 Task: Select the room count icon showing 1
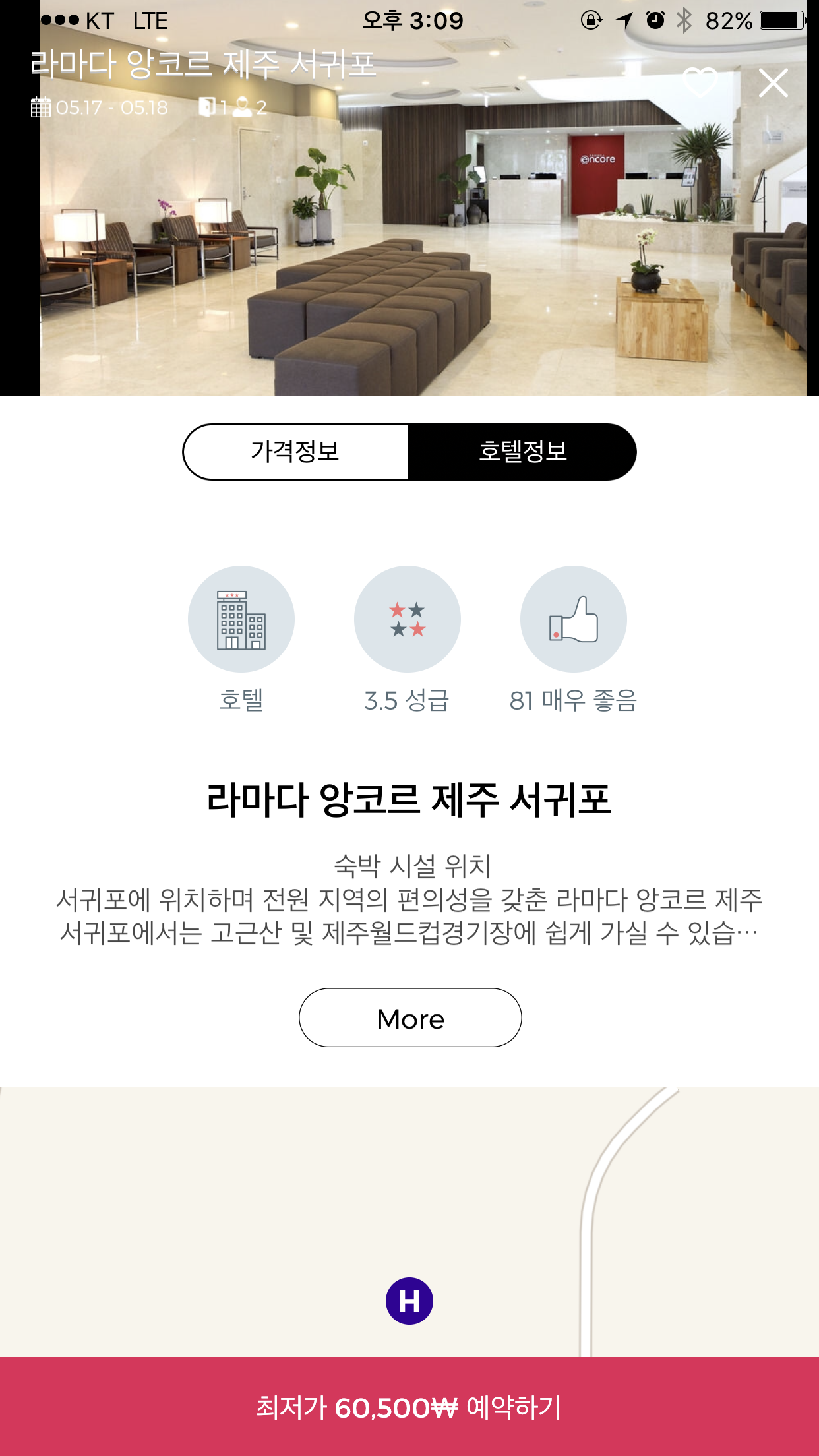206,106
